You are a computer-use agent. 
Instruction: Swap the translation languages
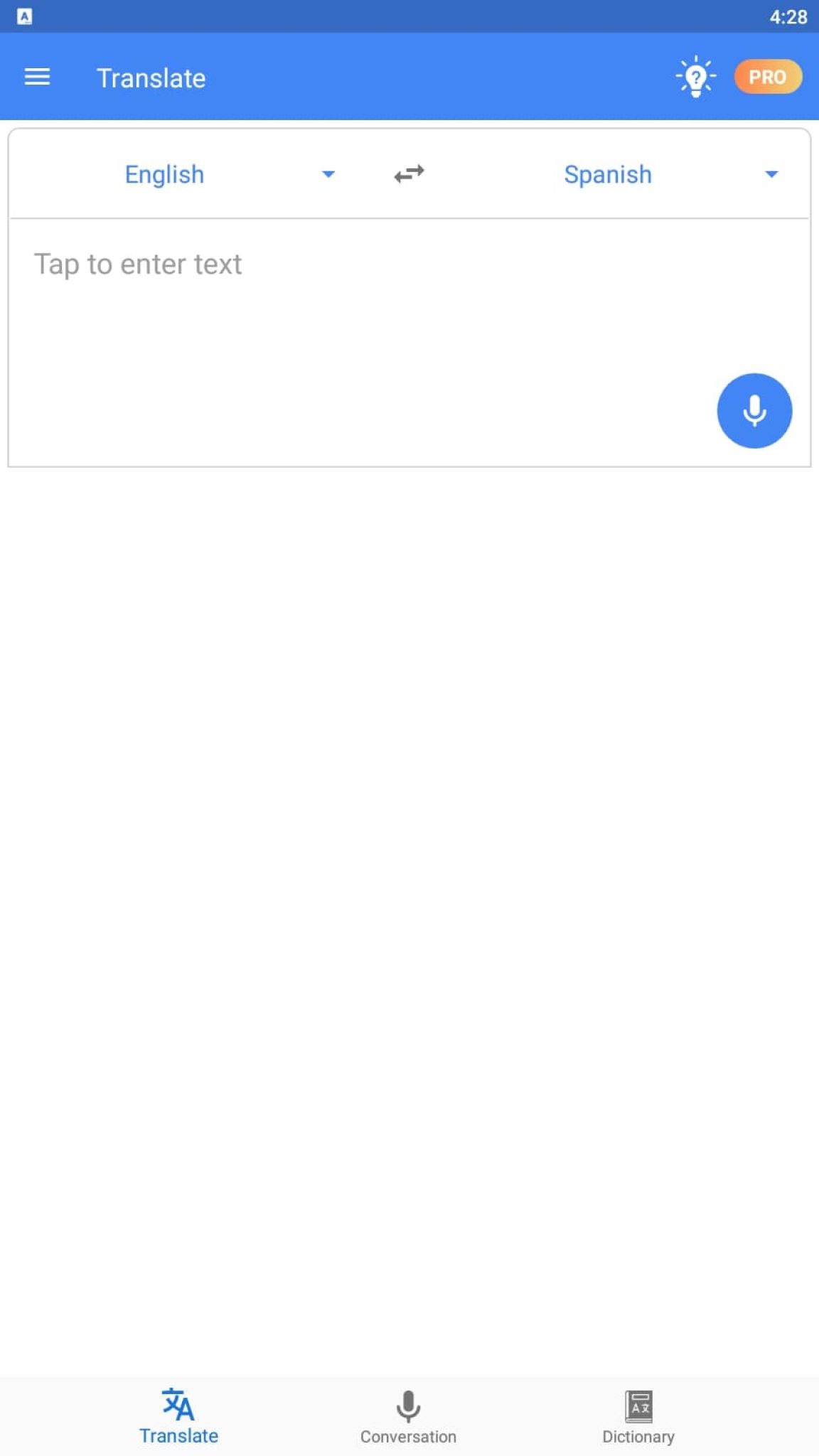(408, 173)
